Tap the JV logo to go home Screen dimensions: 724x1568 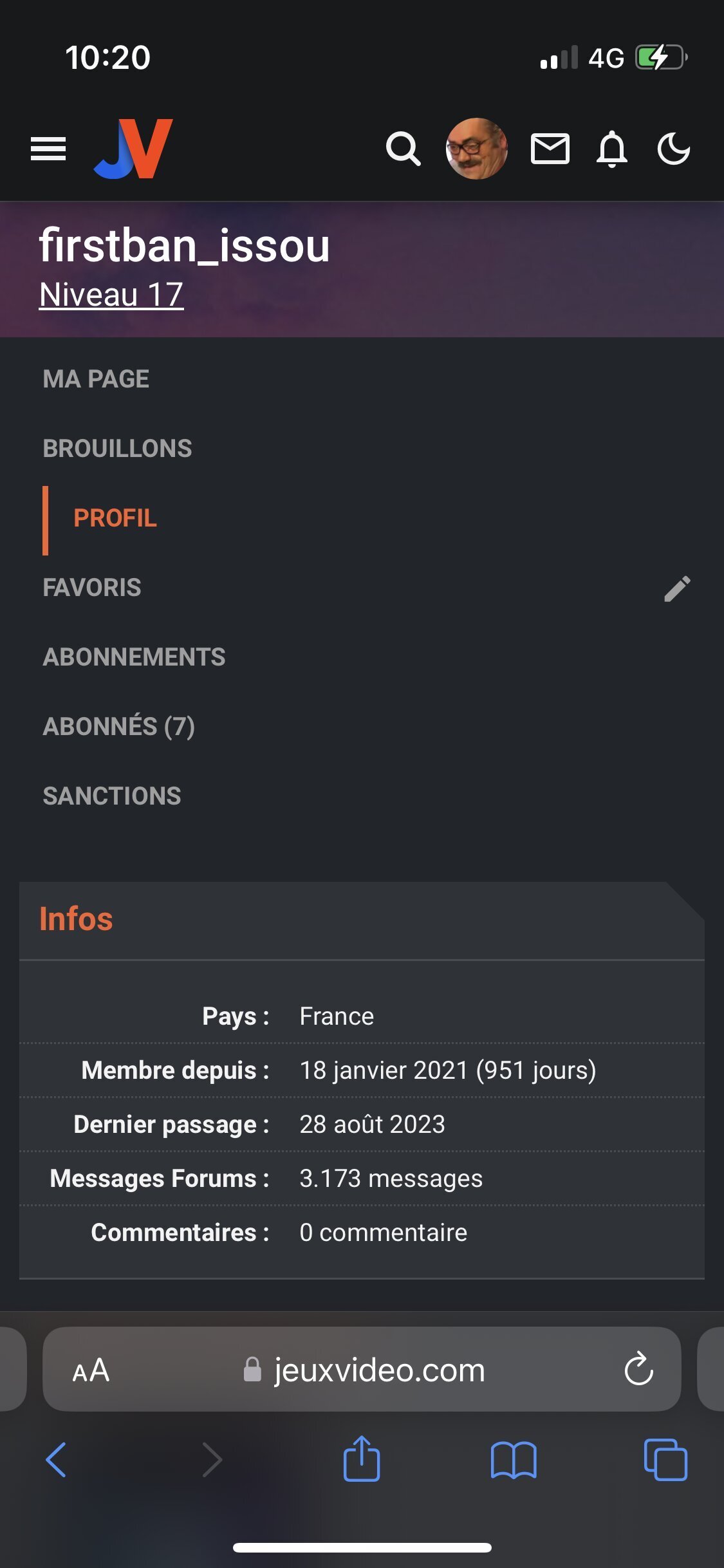pyautogui.click(x=134, y=149)
